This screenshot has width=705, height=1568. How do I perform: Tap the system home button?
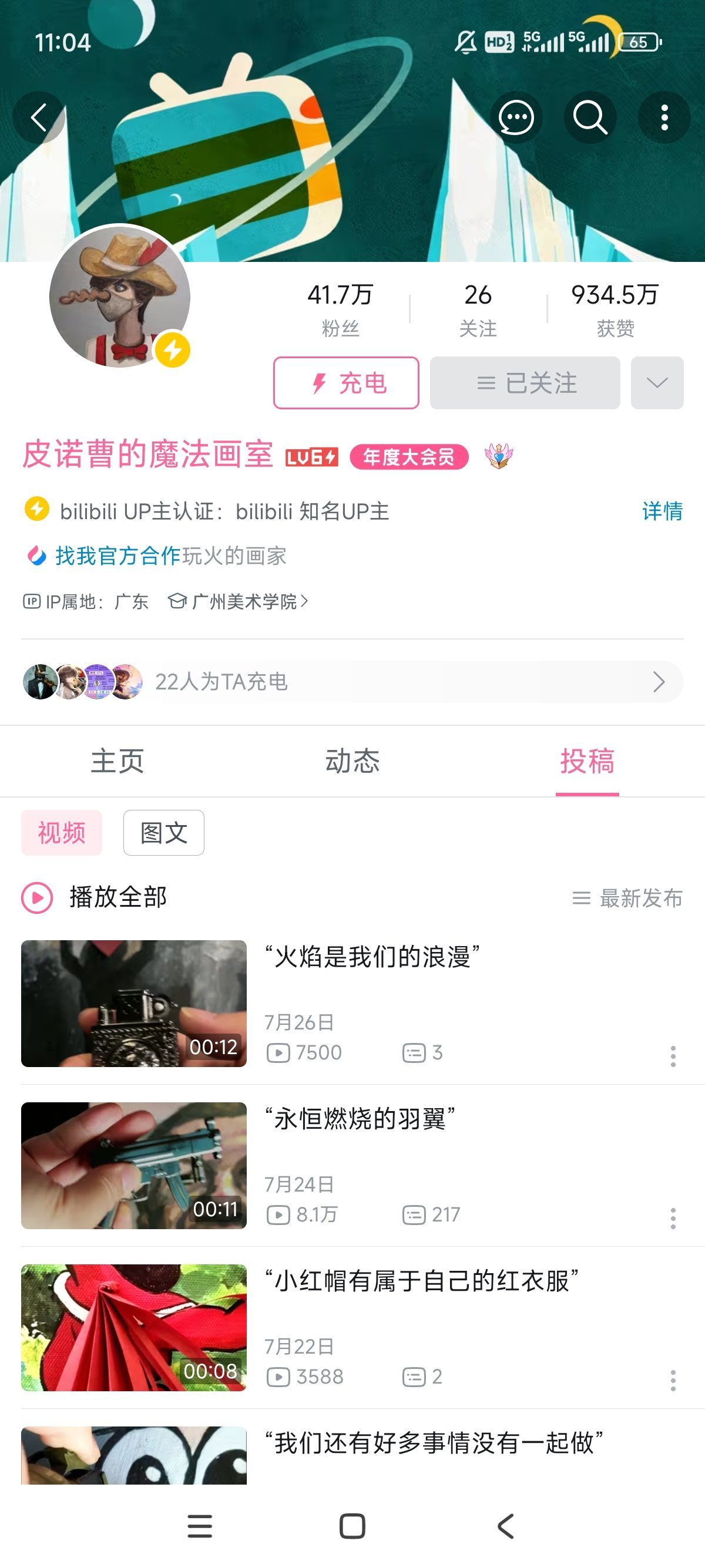[352, 1526]
